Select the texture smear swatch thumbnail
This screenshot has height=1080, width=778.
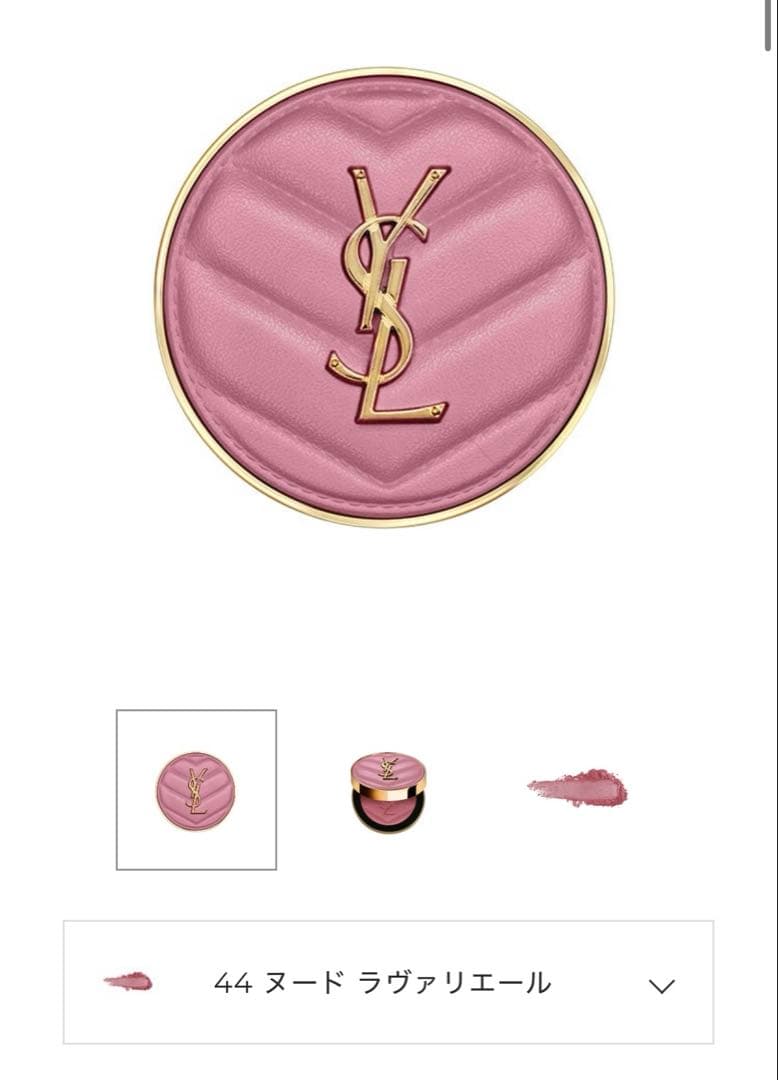[x=578, y=785]
